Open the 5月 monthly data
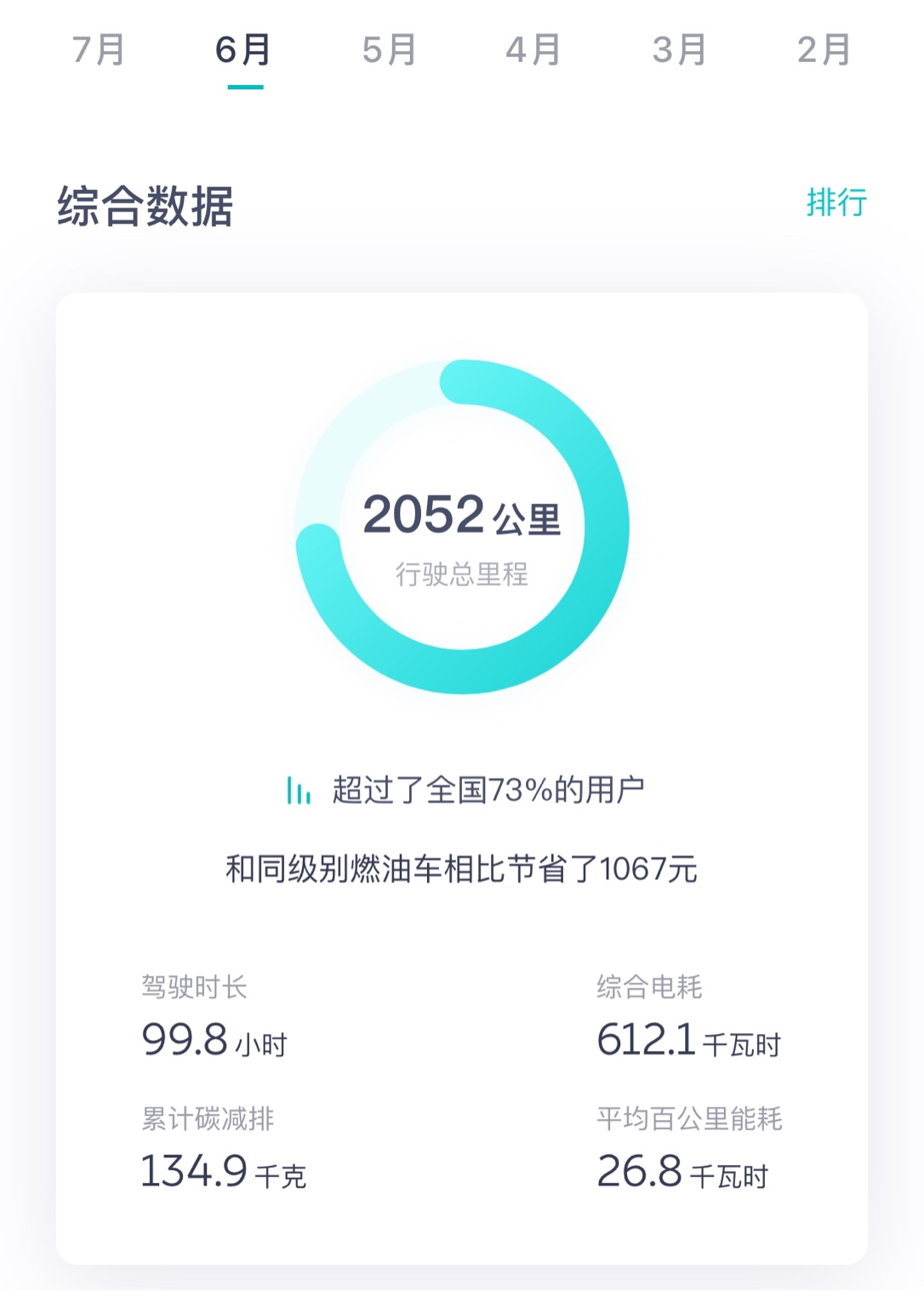The width and height of the screenshot is (924, 1291). (389, 50)
